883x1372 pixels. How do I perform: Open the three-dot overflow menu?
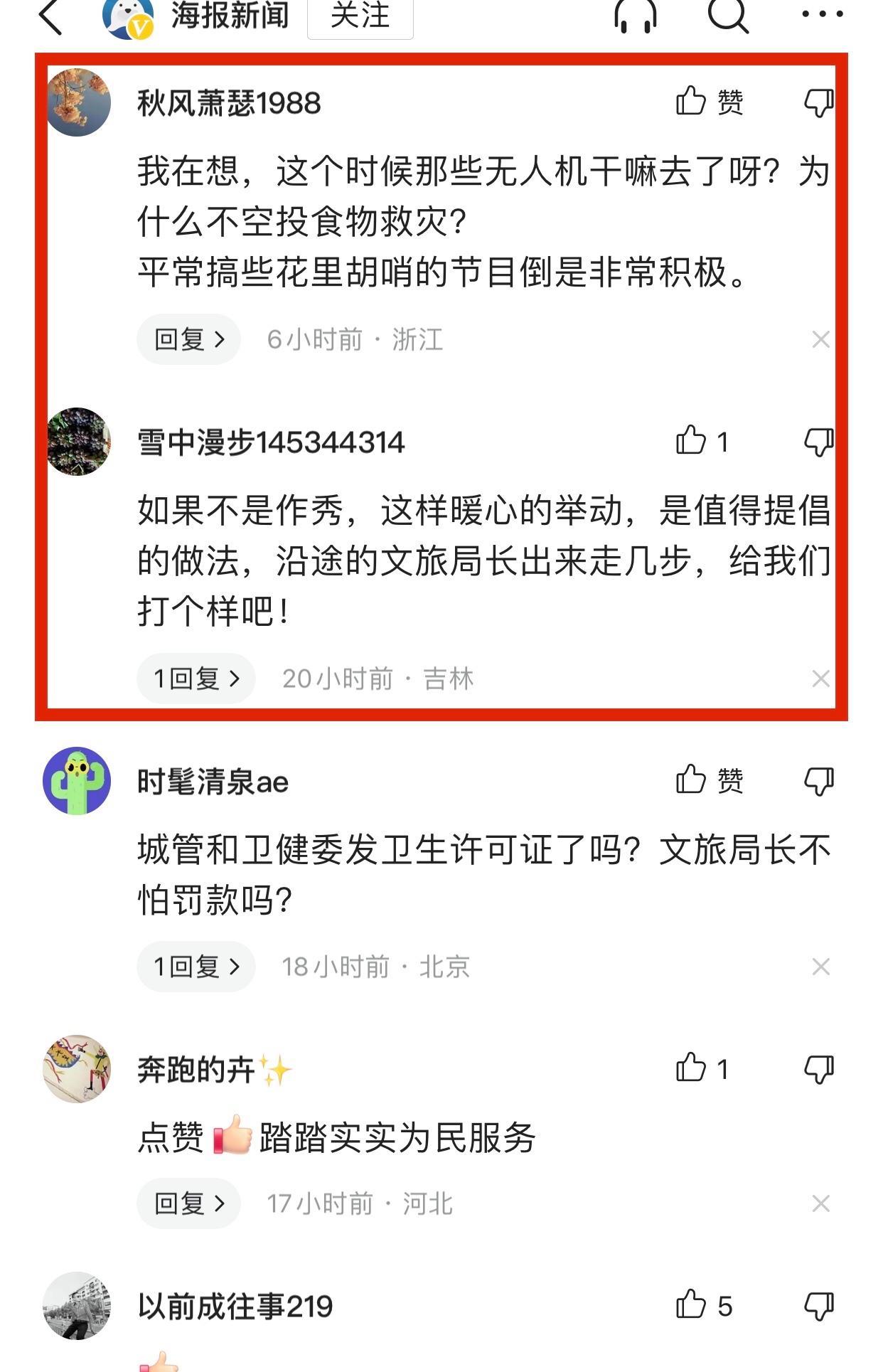[822, 14]
